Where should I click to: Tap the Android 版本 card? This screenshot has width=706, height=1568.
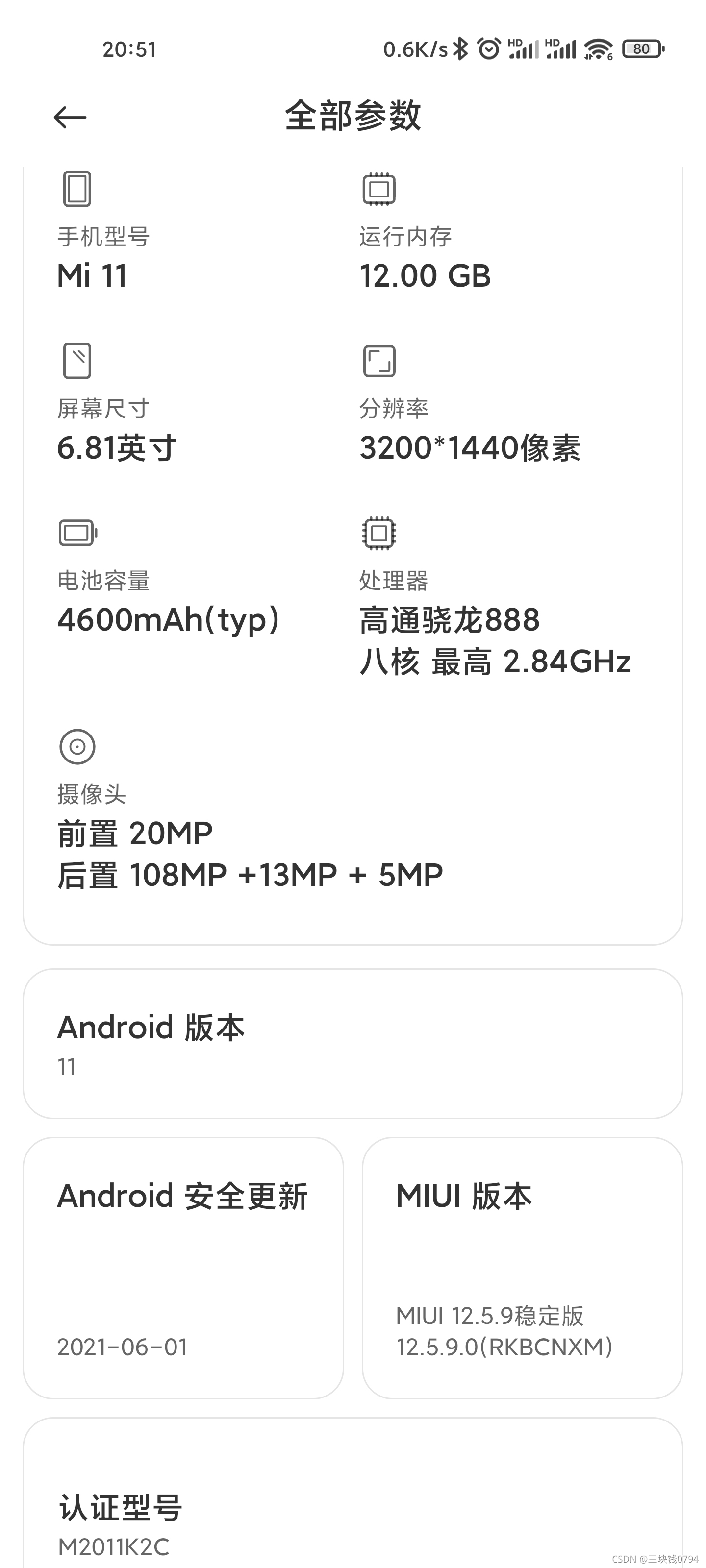[x=352, y=1043]
